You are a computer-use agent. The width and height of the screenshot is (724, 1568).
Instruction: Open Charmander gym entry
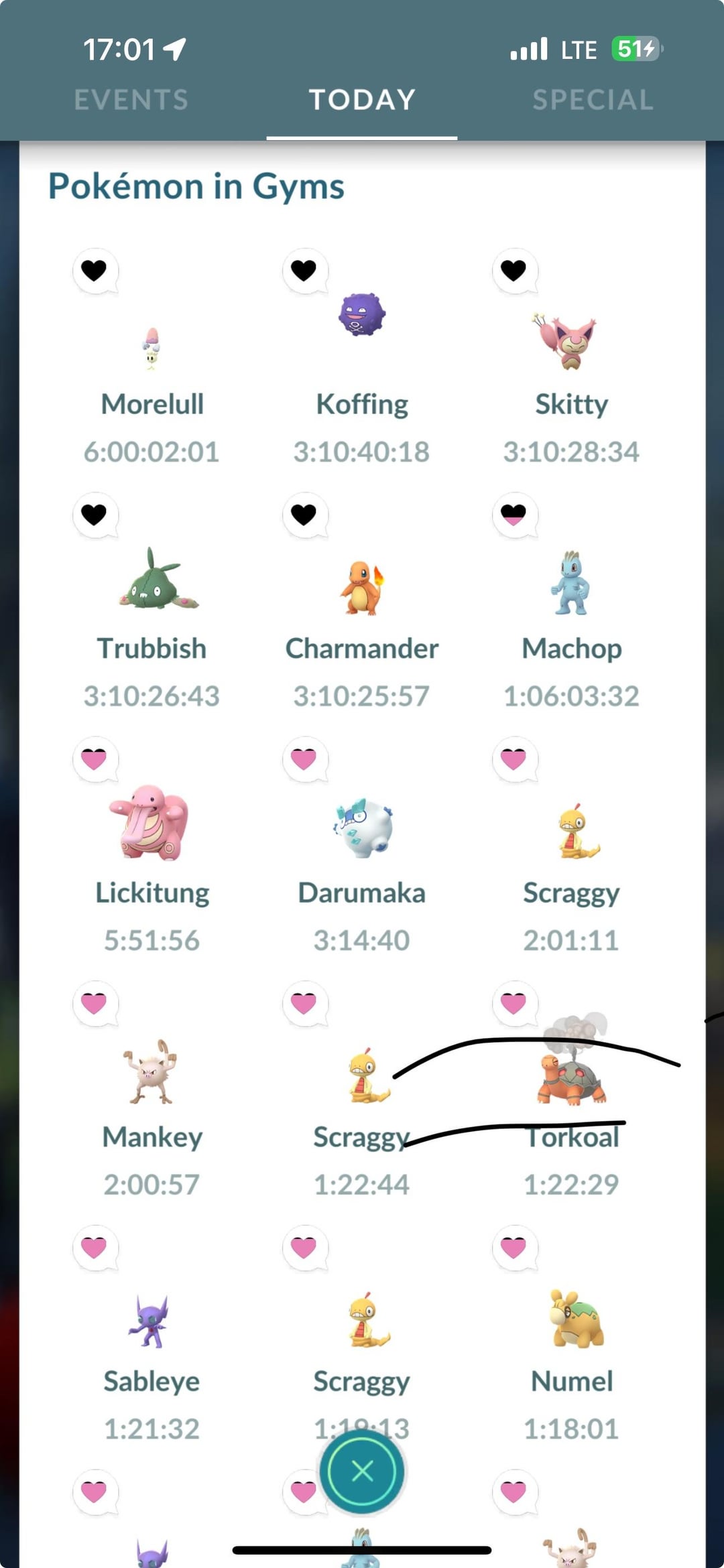362,588
